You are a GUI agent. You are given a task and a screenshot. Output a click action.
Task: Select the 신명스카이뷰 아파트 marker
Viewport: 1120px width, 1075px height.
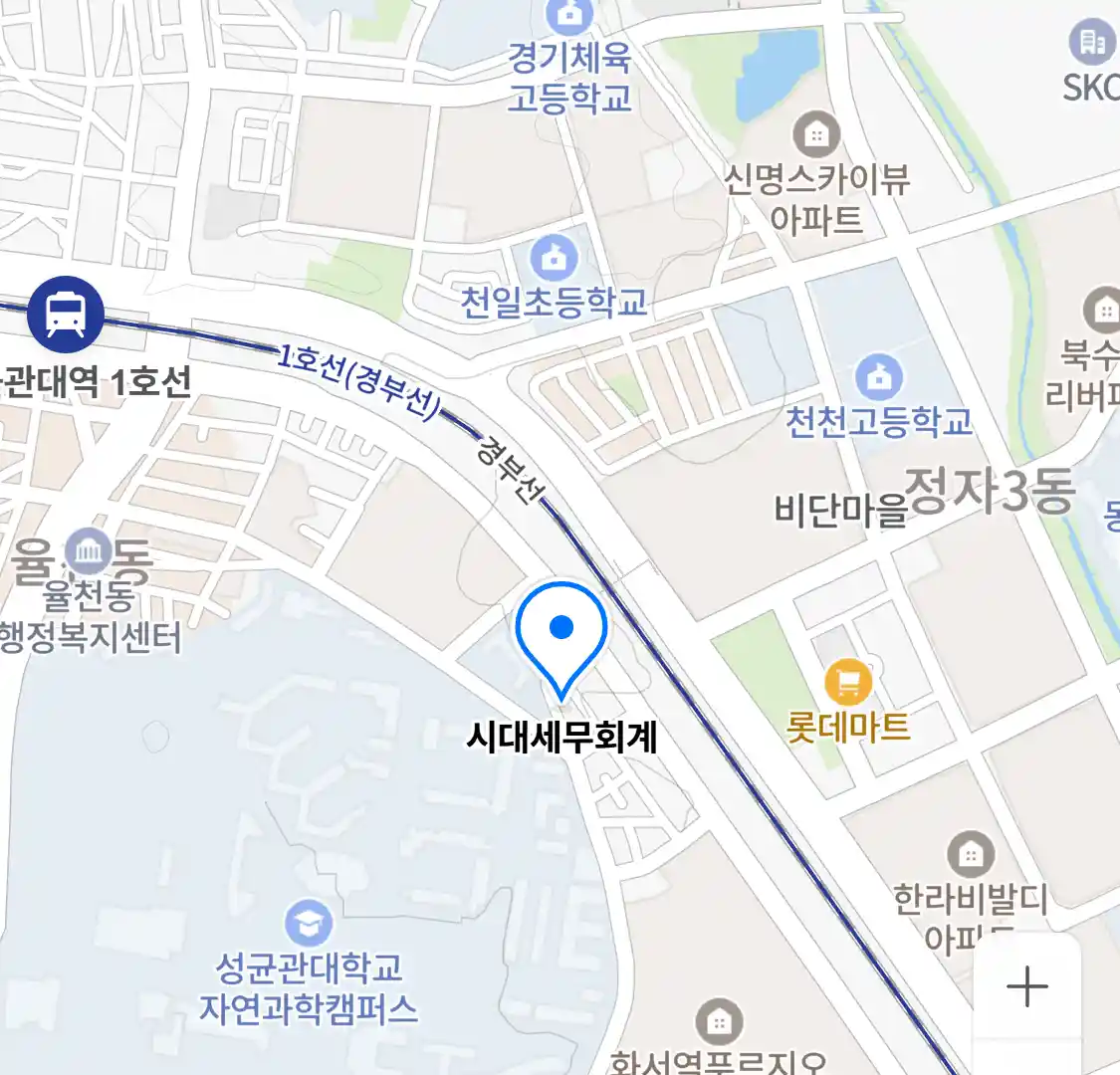coord(816,134)
